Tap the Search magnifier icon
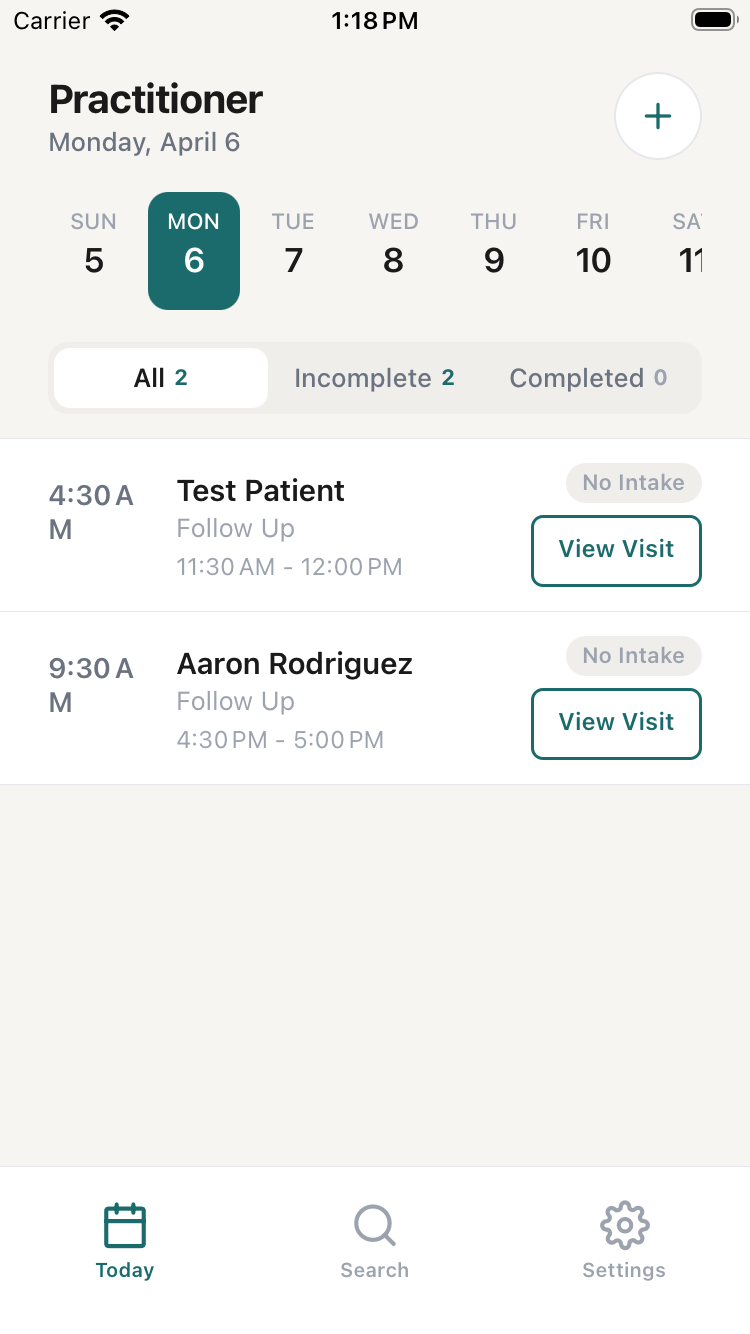 [x=374, y=1224]
